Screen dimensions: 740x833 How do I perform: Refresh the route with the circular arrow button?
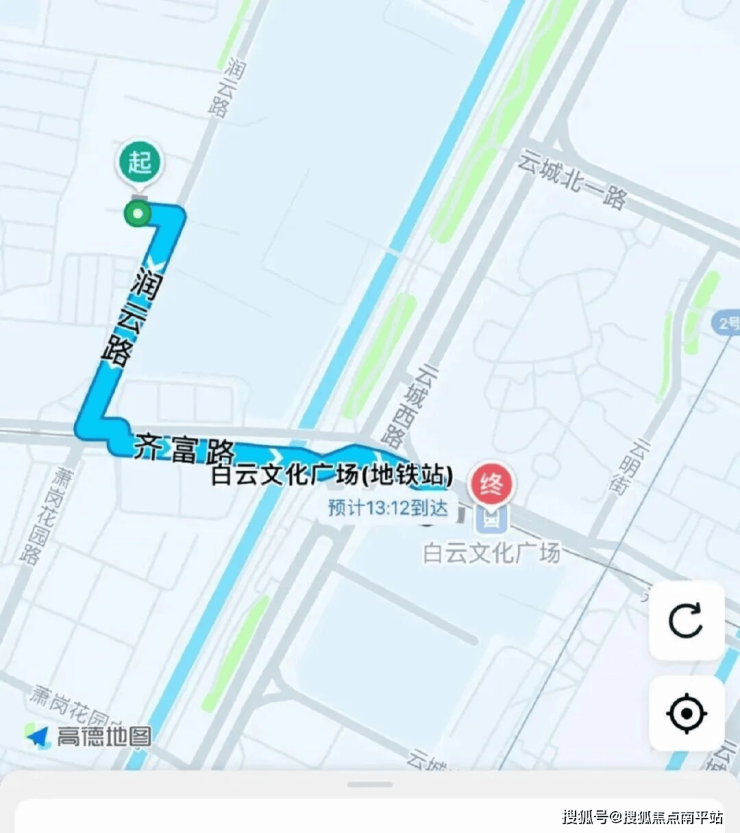686,620
